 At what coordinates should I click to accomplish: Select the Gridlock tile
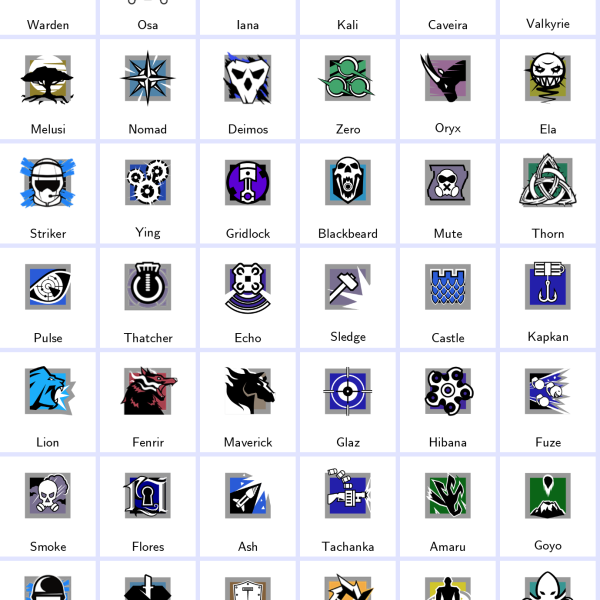(x=248, y=193)
